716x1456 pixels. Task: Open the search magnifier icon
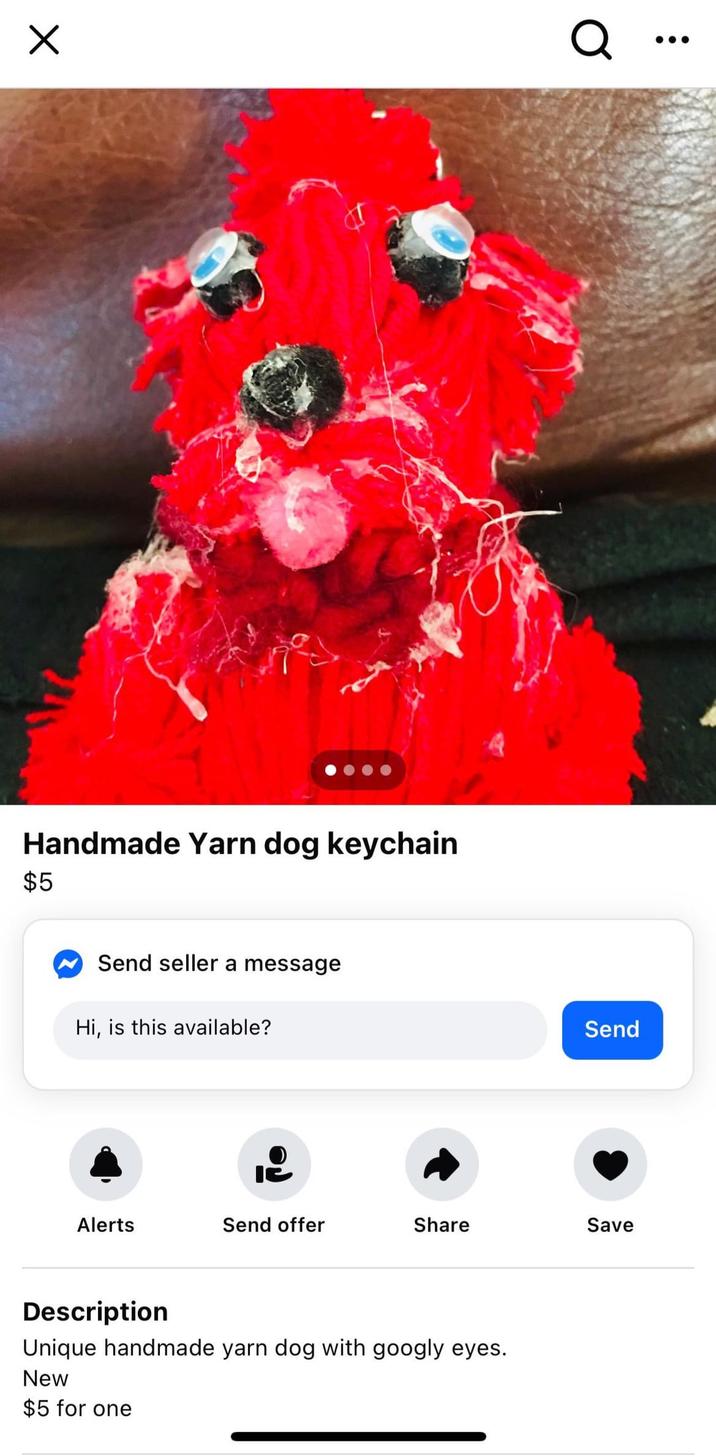(x=591, y=40)
